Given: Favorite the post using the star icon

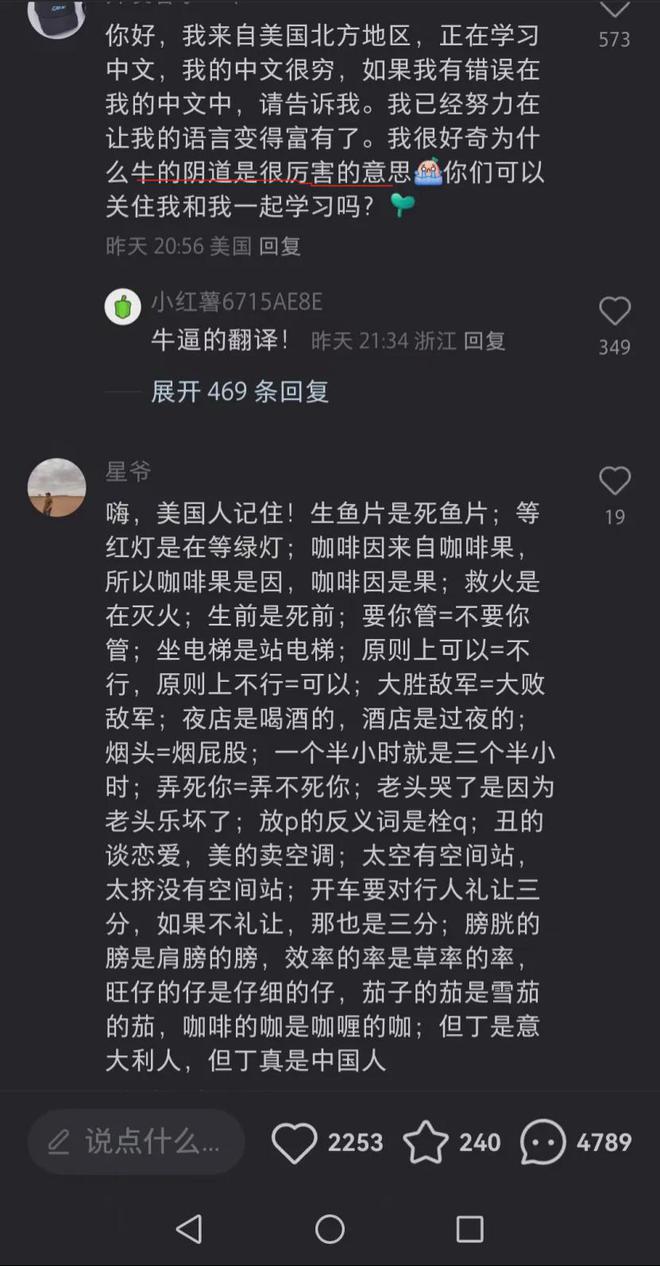Looking at the screenshot, I should (425, 1142).
